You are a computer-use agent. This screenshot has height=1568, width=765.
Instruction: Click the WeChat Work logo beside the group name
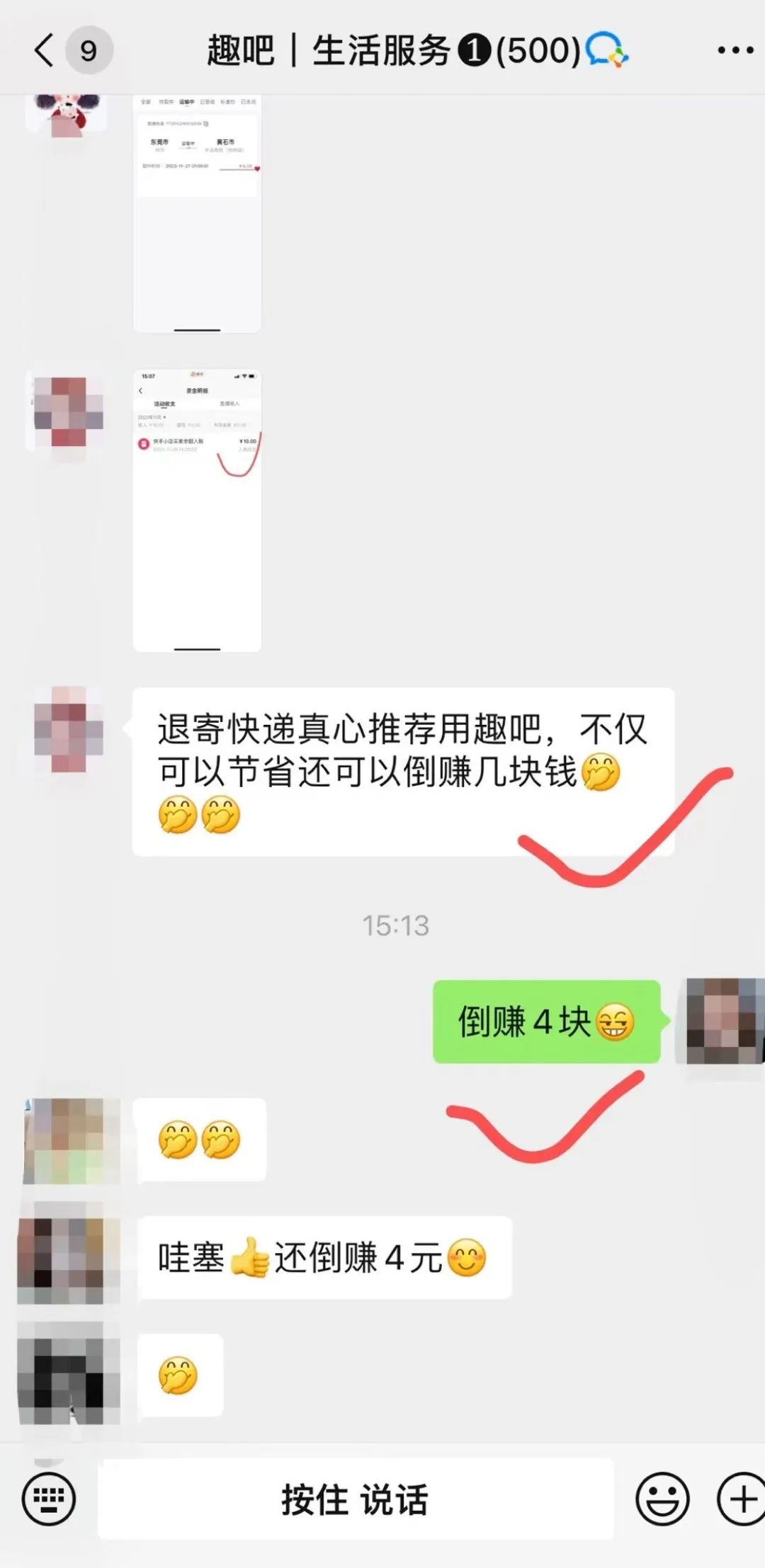click(x=606, y=50)
